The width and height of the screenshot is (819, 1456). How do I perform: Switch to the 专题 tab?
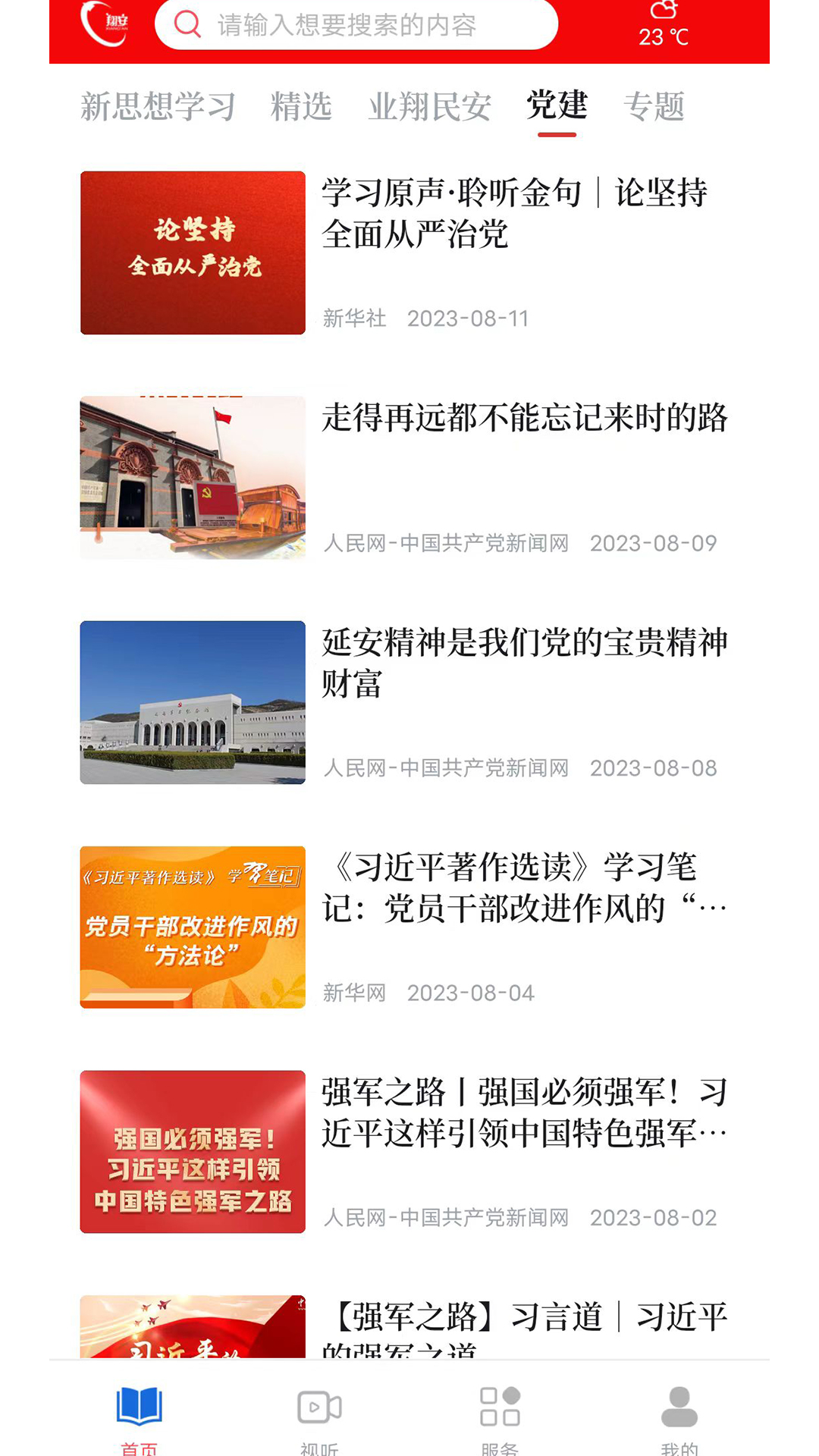click(654, 106)
